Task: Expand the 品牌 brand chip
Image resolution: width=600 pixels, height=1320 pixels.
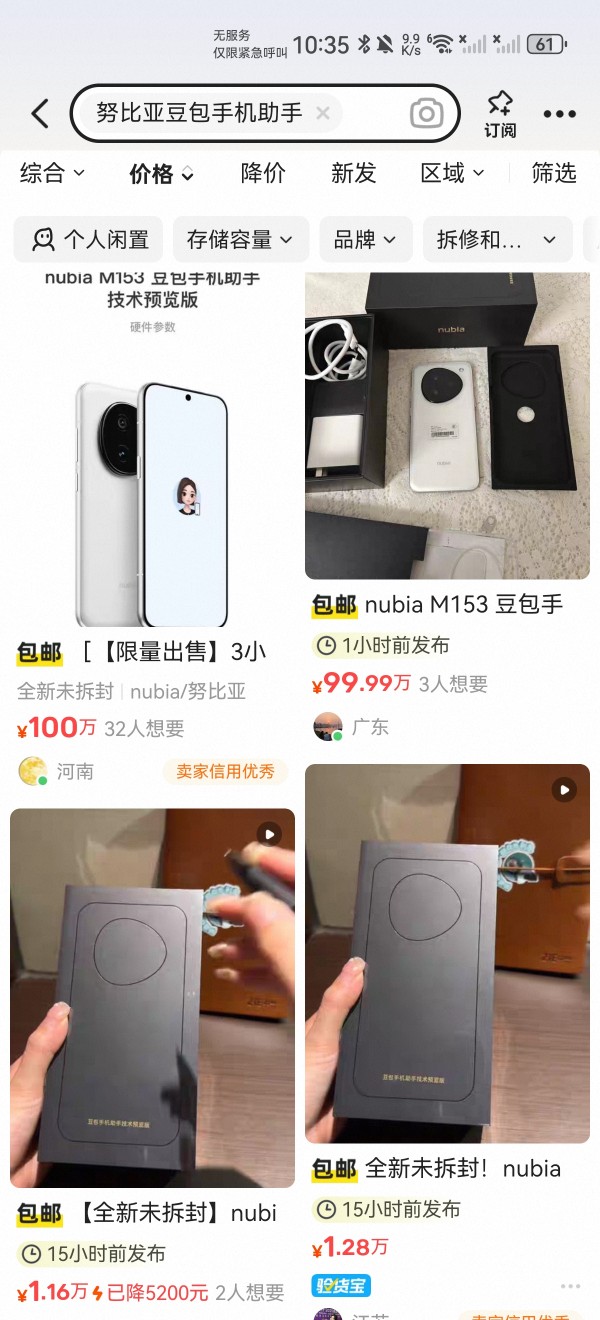Action: (365, 239)
